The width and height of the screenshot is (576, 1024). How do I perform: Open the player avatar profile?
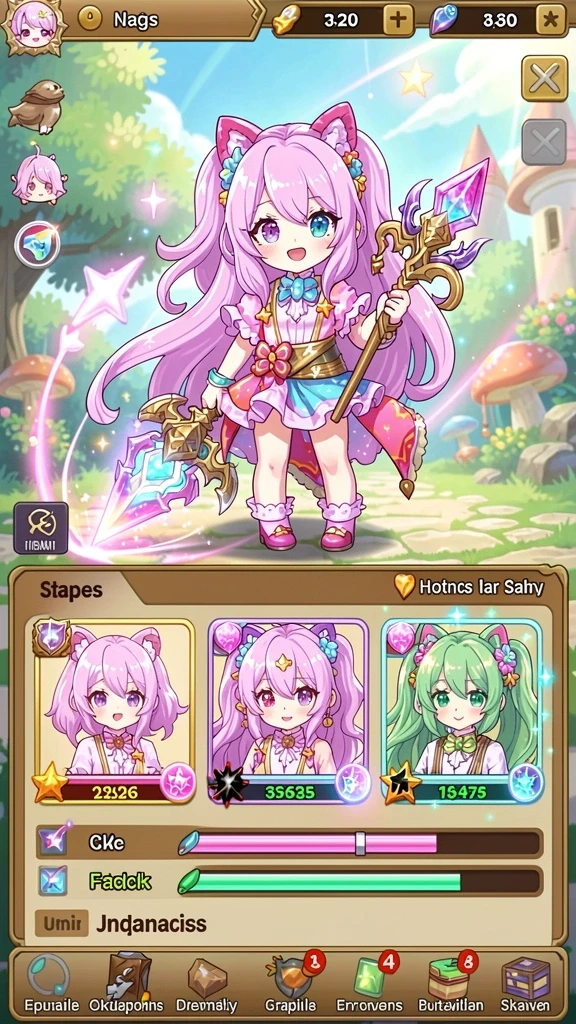coord(31,27)
